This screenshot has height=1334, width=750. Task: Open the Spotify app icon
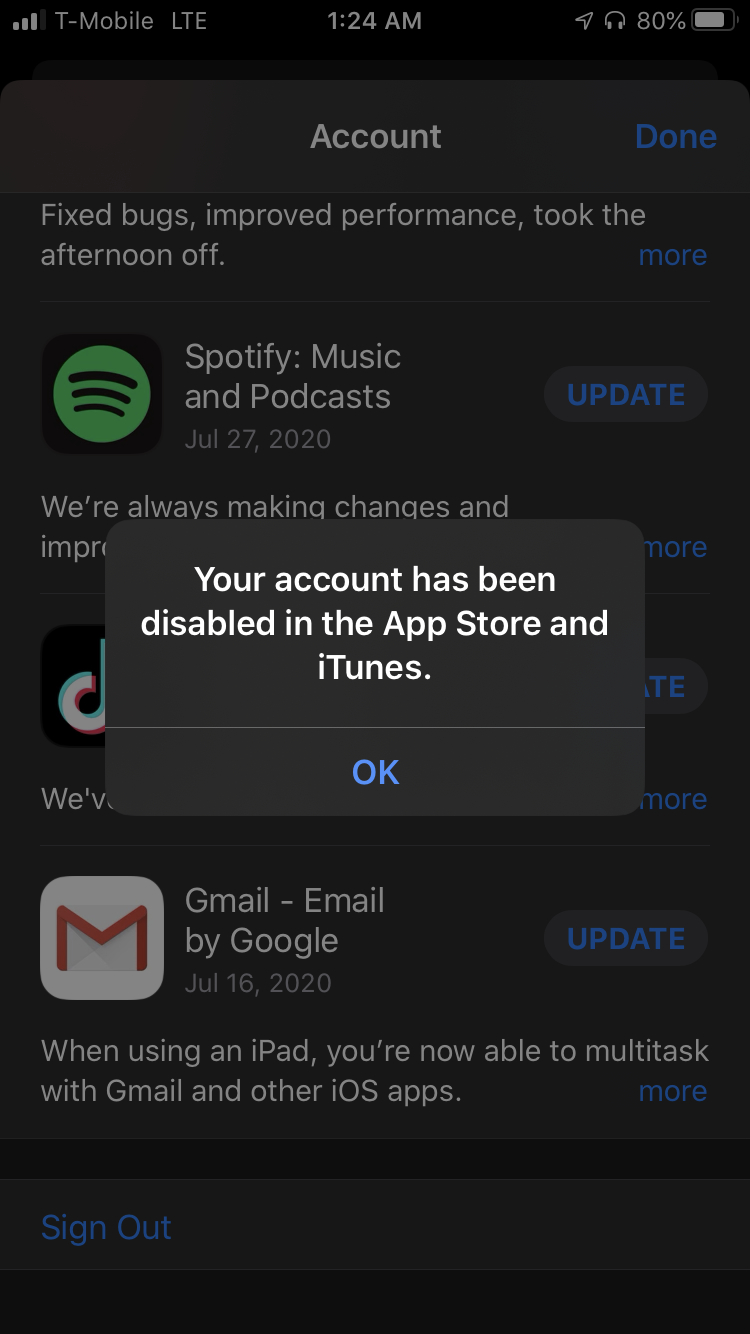pyautogui.click(x=101, y=395)
